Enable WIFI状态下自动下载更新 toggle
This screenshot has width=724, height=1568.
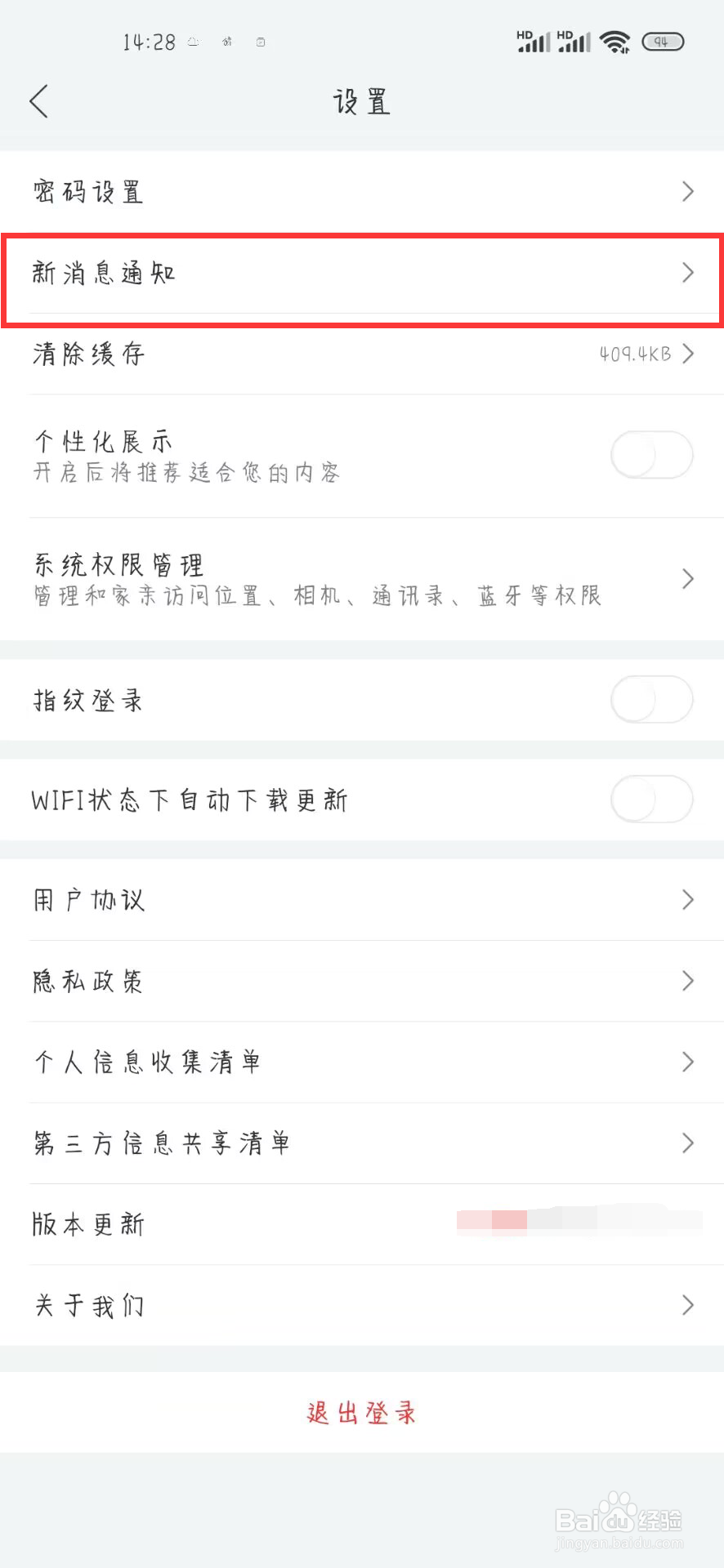pyautogui.click(x=651, y=800)
